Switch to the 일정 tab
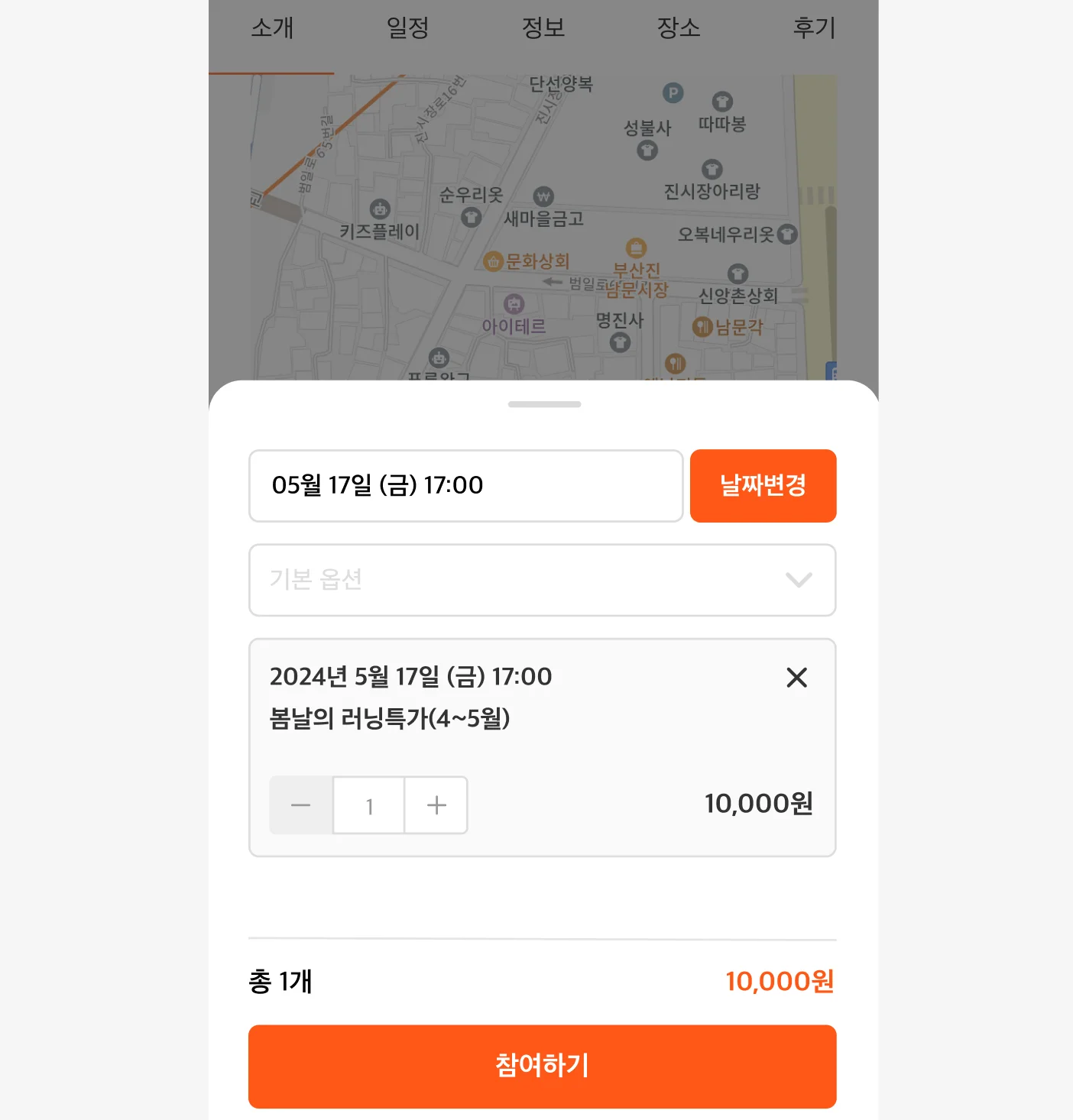This screenshot has width=1073, height=1120. (405, 28)
